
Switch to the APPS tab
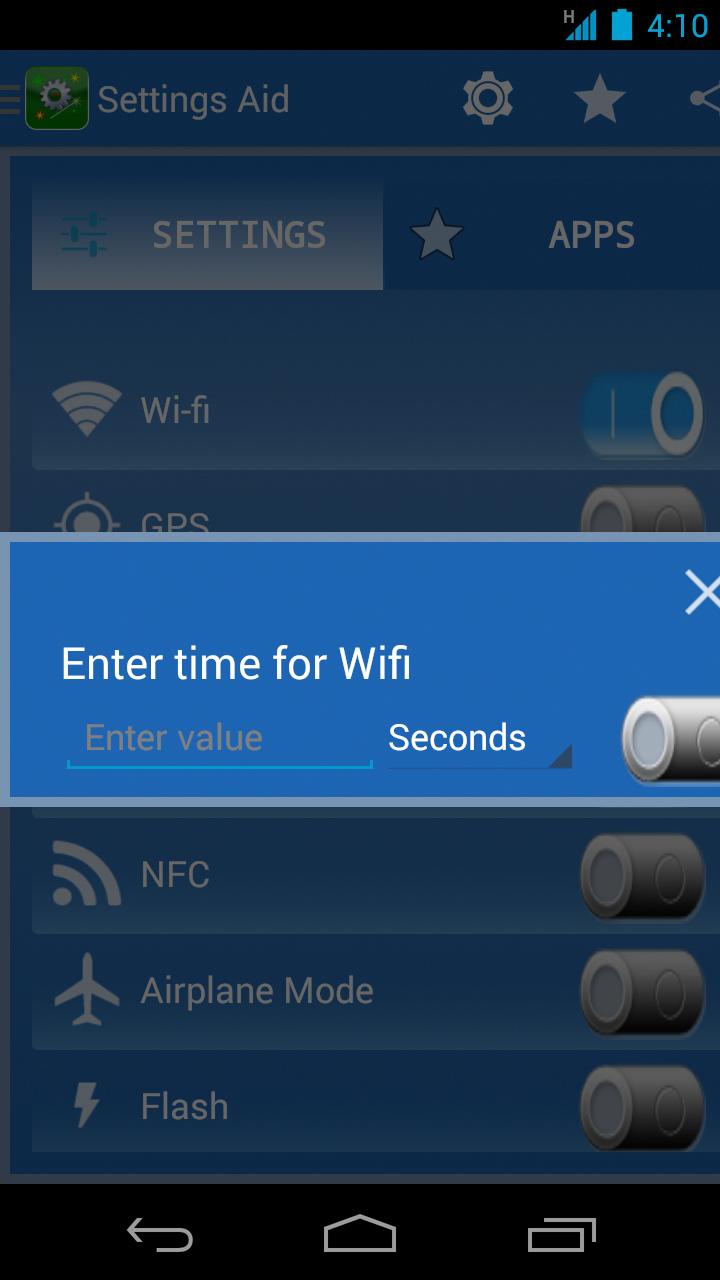coord(552,236)
